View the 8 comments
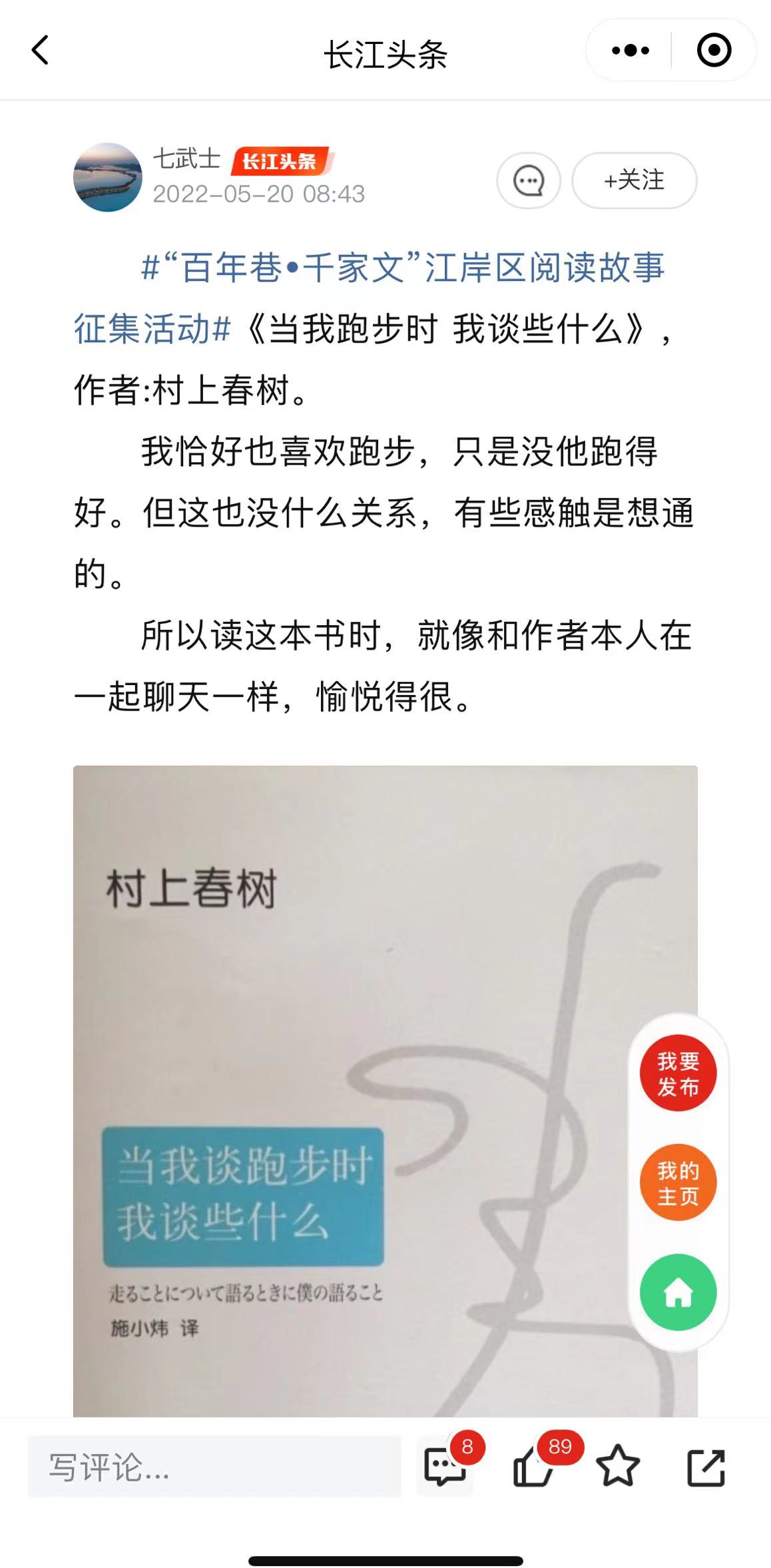This screenshot has height=1568, width=771. (446, 1466)
